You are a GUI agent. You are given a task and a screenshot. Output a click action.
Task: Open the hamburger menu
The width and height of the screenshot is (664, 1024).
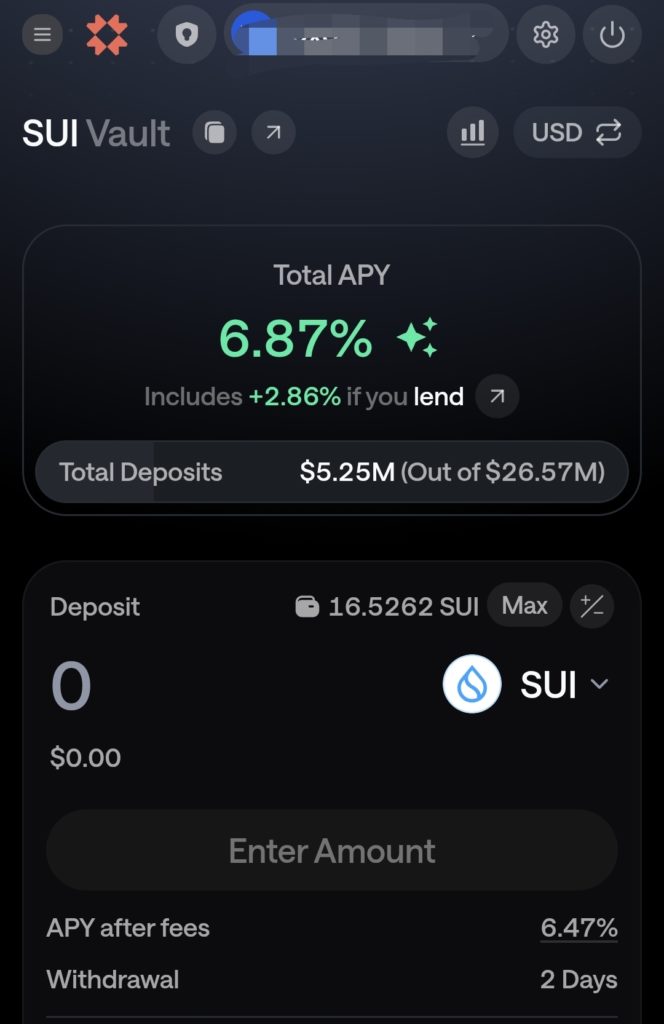click(42, 35)
